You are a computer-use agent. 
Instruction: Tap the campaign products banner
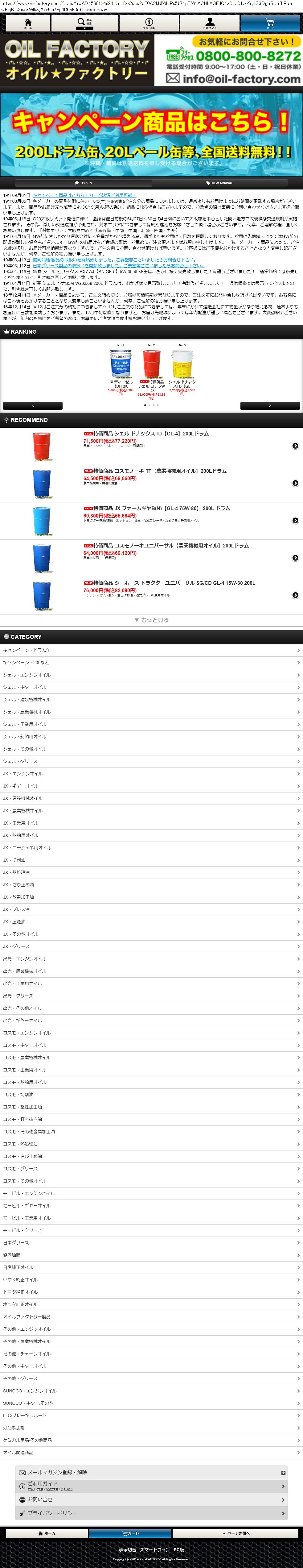[x=152, y=135]
